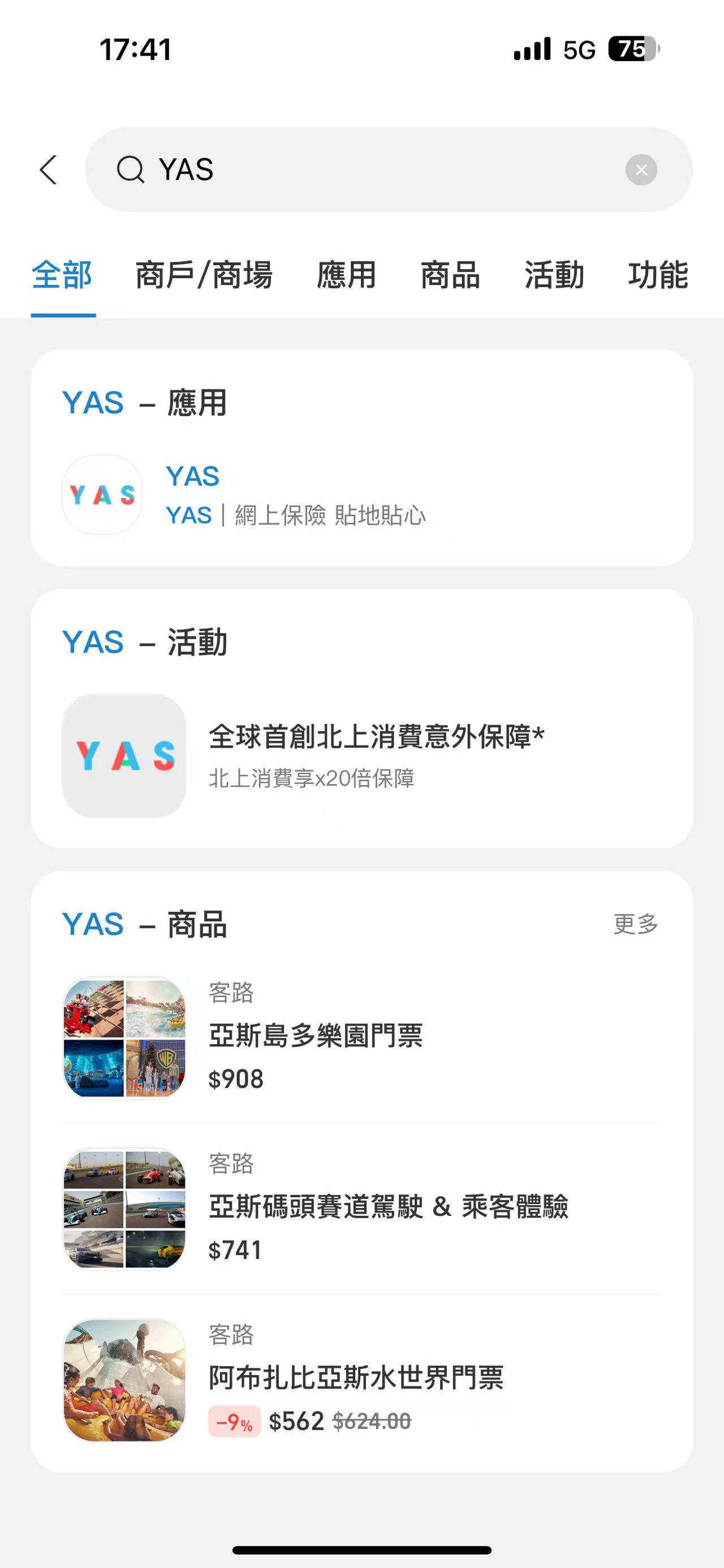Switch to the 商戶/商場 tab
Image resolution: width=724 pixels, height=1568 pixels.
pos(204,275)
